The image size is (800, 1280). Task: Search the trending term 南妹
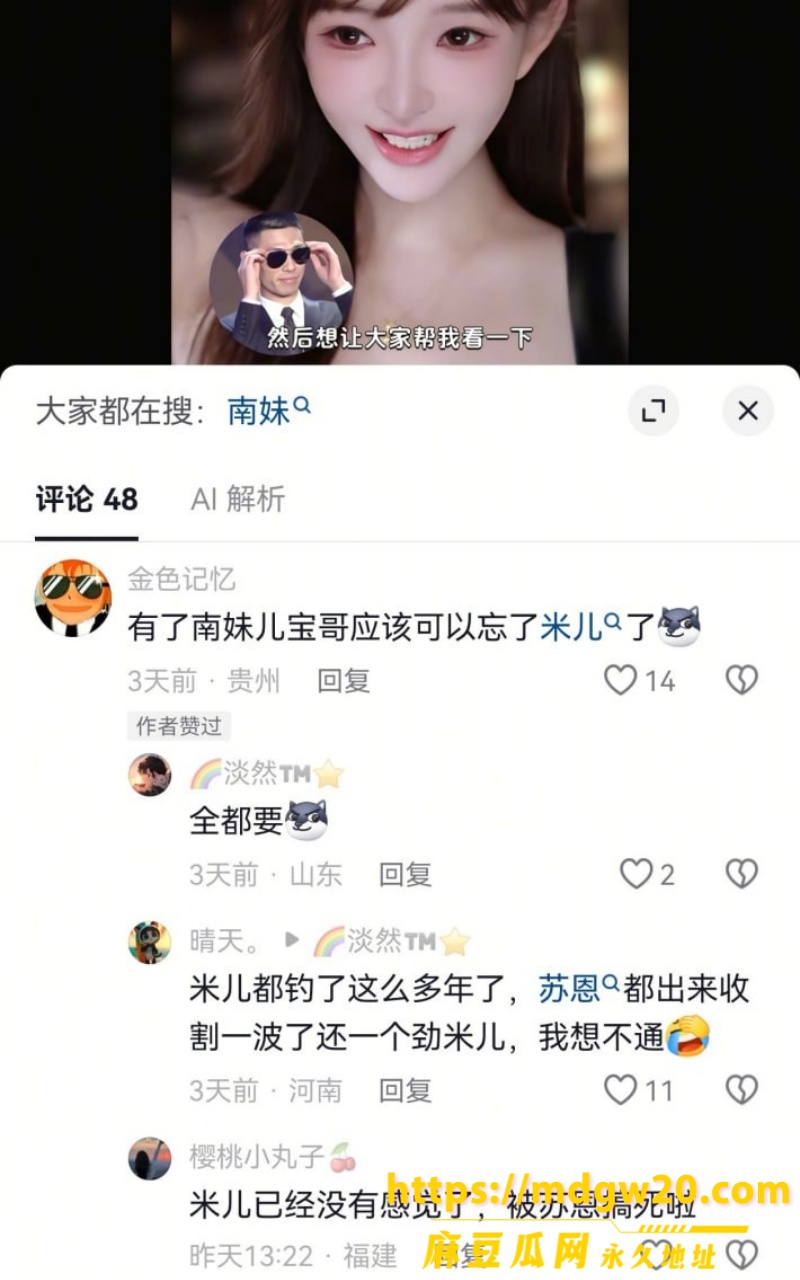(x=269, y=410)
